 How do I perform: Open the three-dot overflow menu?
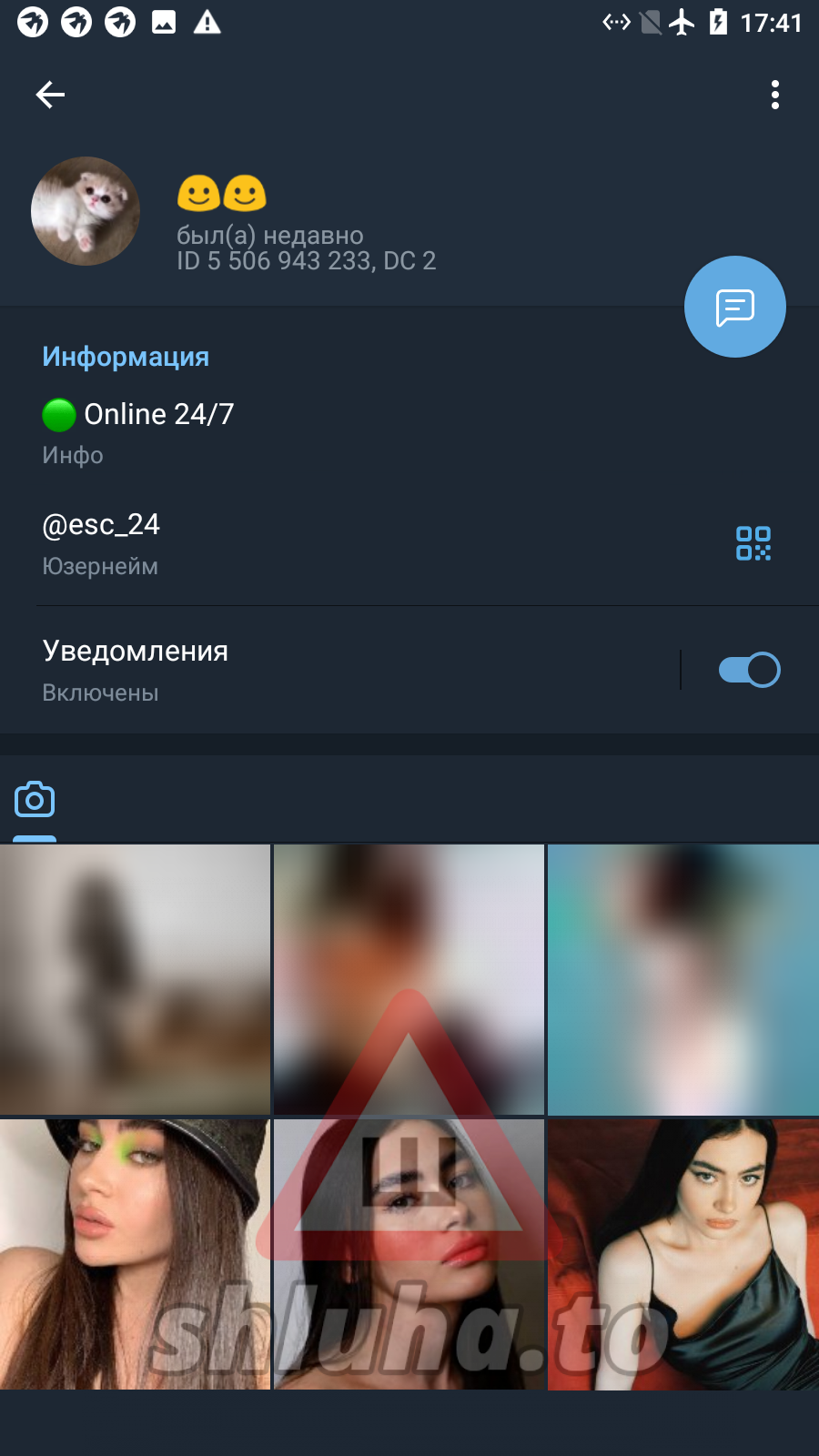774,95
